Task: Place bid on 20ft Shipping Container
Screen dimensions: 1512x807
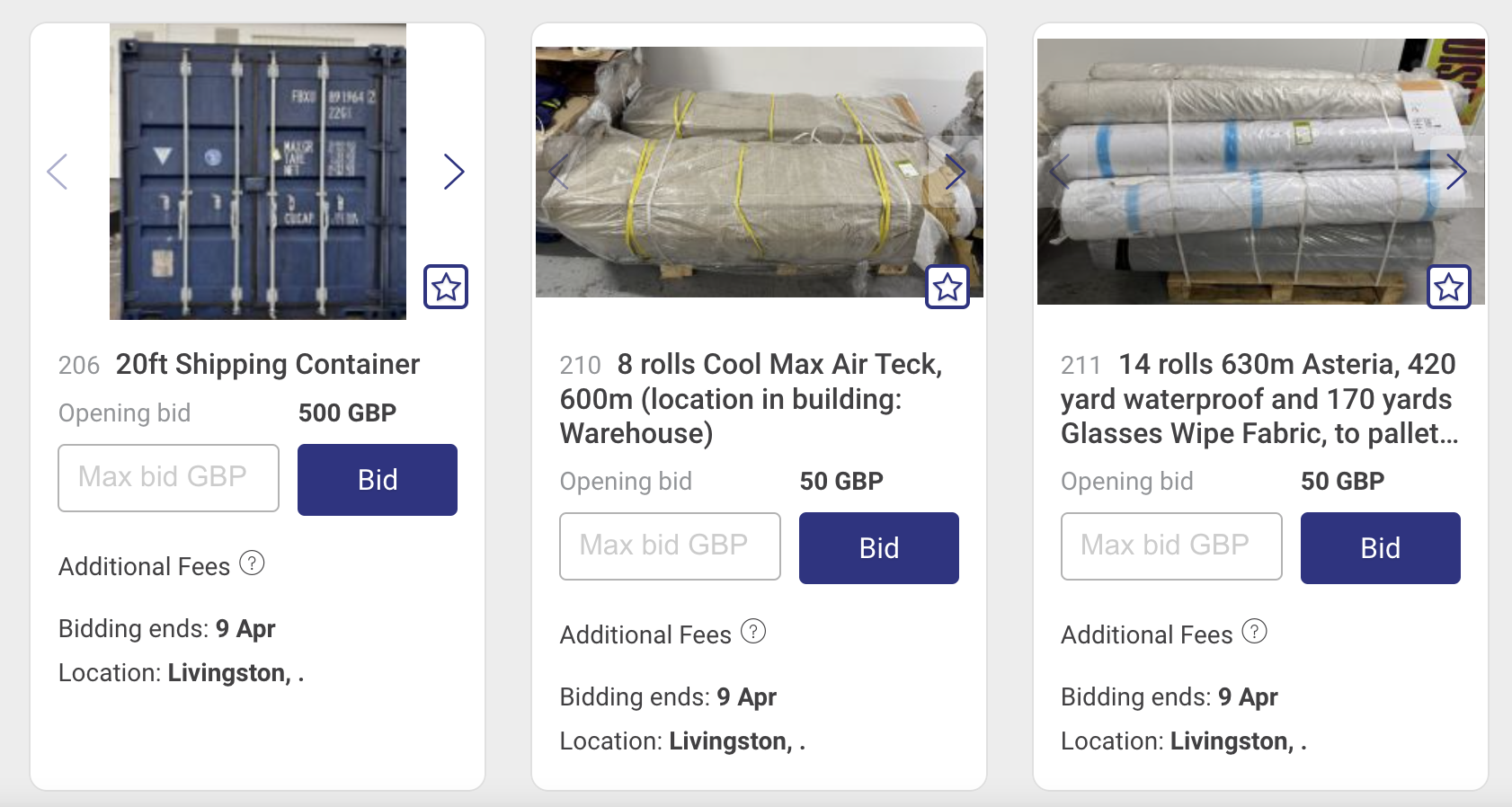Action: (x=378, y=480)
